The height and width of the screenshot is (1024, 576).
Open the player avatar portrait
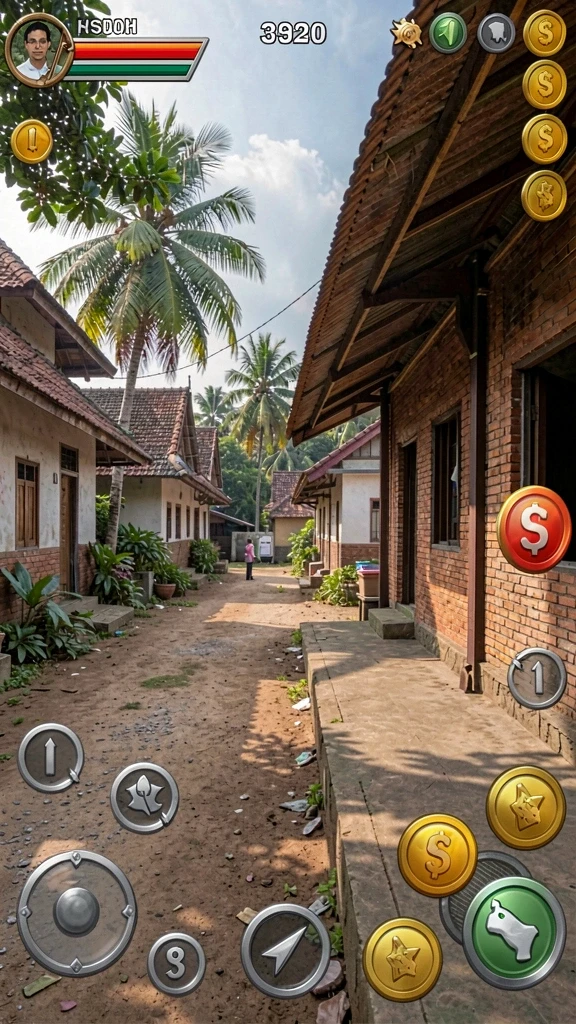[x=39, y=50]
